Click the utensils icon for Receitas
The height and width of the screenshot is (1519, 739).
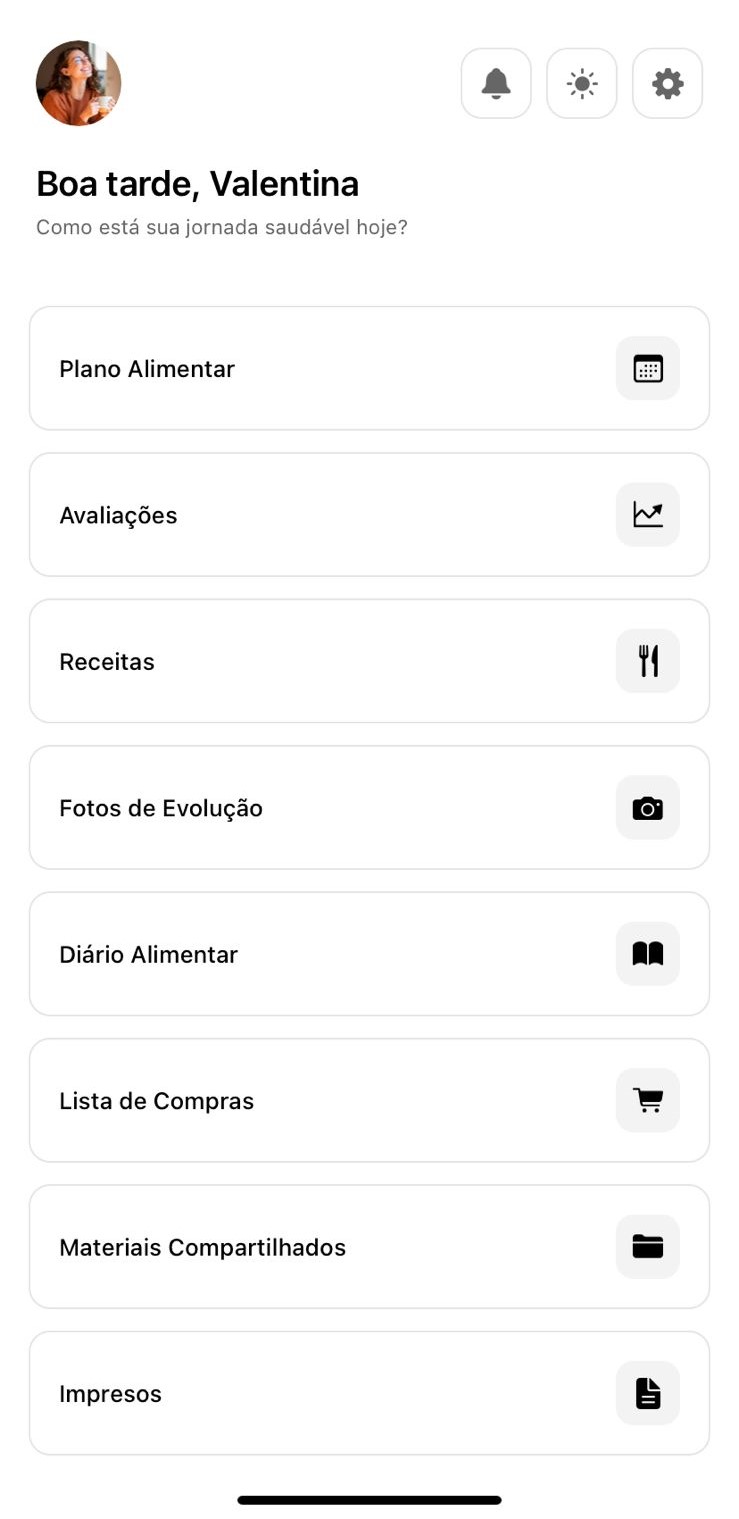pyautogui.click(x=647, y=661)
